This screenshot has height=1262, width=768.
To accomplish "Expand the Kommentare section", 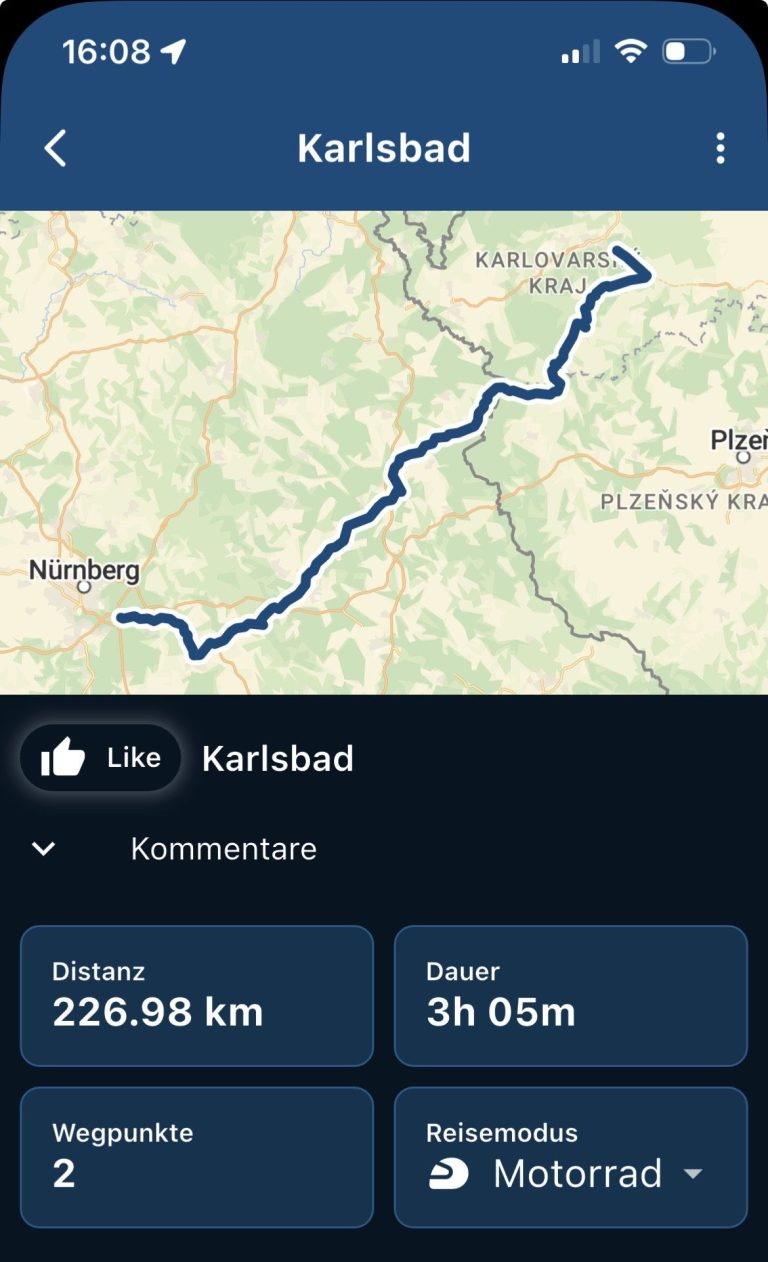I will 44,849.
